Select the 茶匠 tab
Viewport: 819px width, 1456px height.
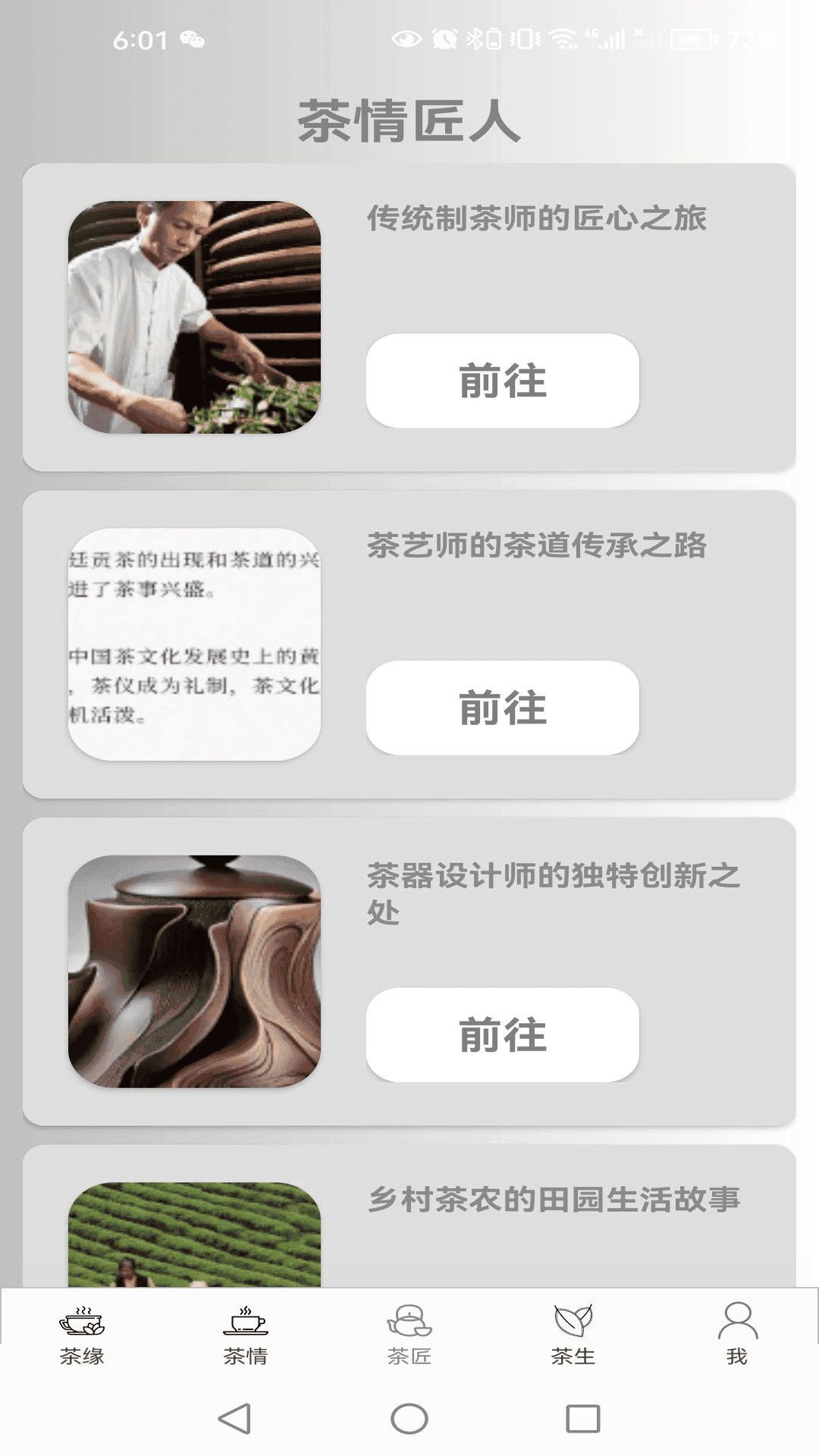click(x=409, y=1335)
